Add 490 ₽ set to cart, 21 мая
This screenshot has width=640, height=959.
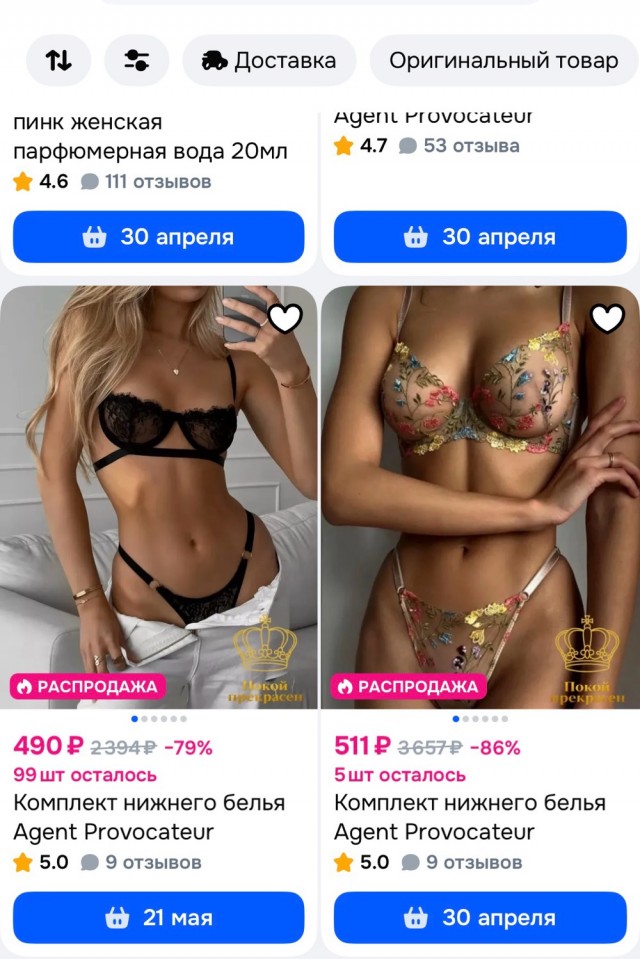(x=158, y=917)
